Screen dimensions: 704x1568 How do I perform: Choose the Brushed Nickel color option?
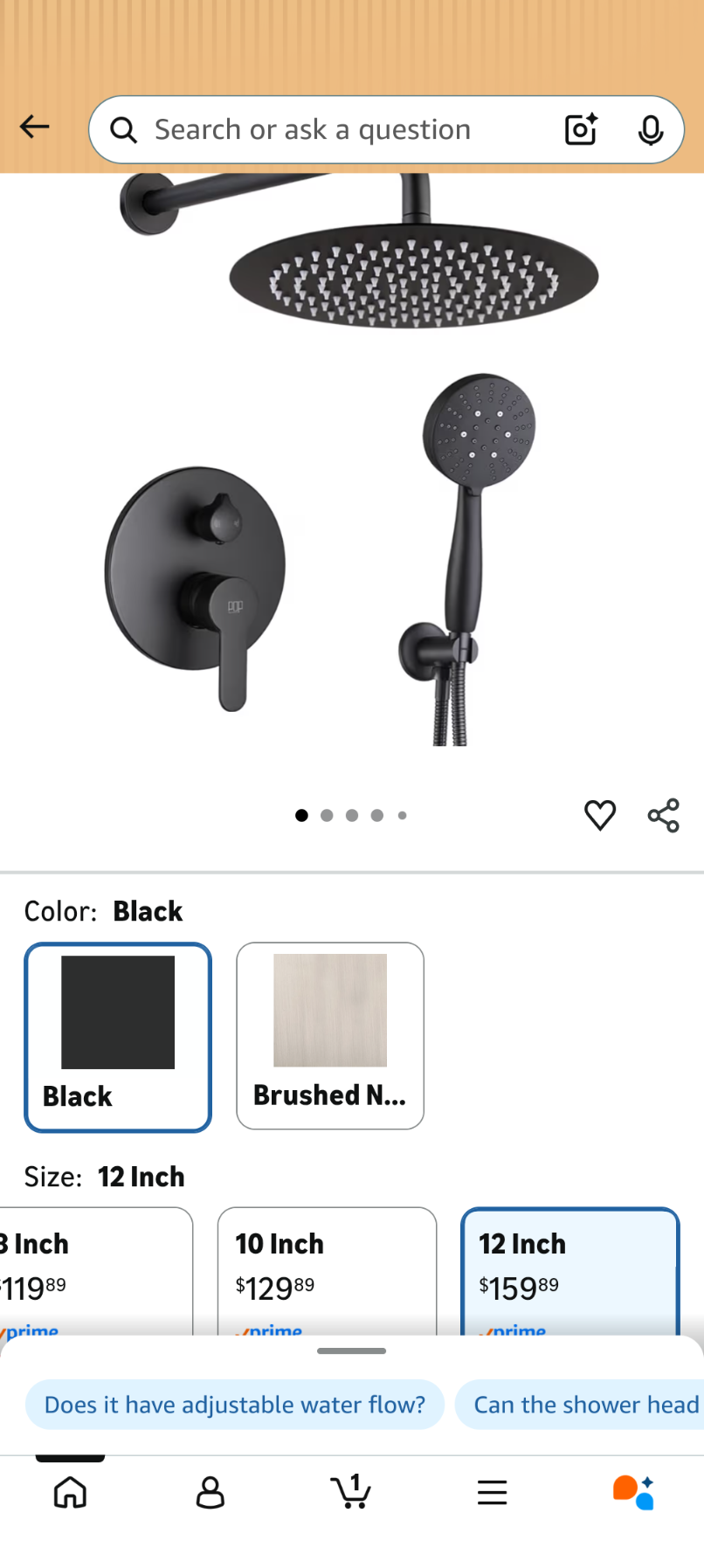(x=330, y=1036)
